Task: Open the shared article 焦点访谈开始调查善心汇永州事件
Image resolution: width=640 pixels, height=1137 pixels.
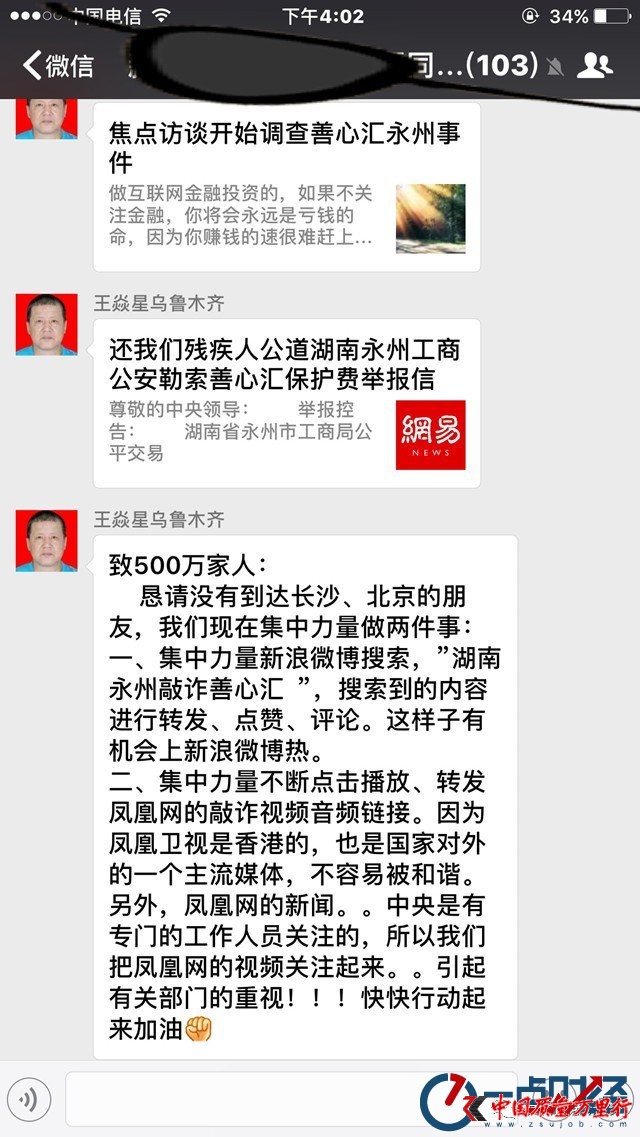Action: pos(286,186)
